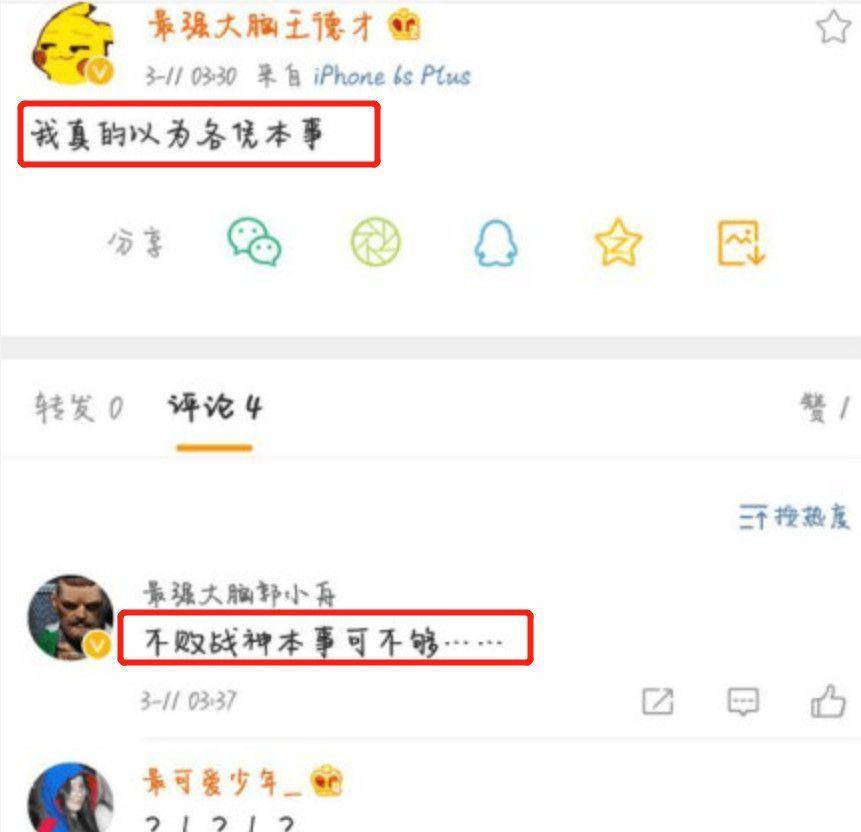Open 最强大脑郭小舟's avatar
The width and height of the screenshot is (861, 832).
point(70,616)
